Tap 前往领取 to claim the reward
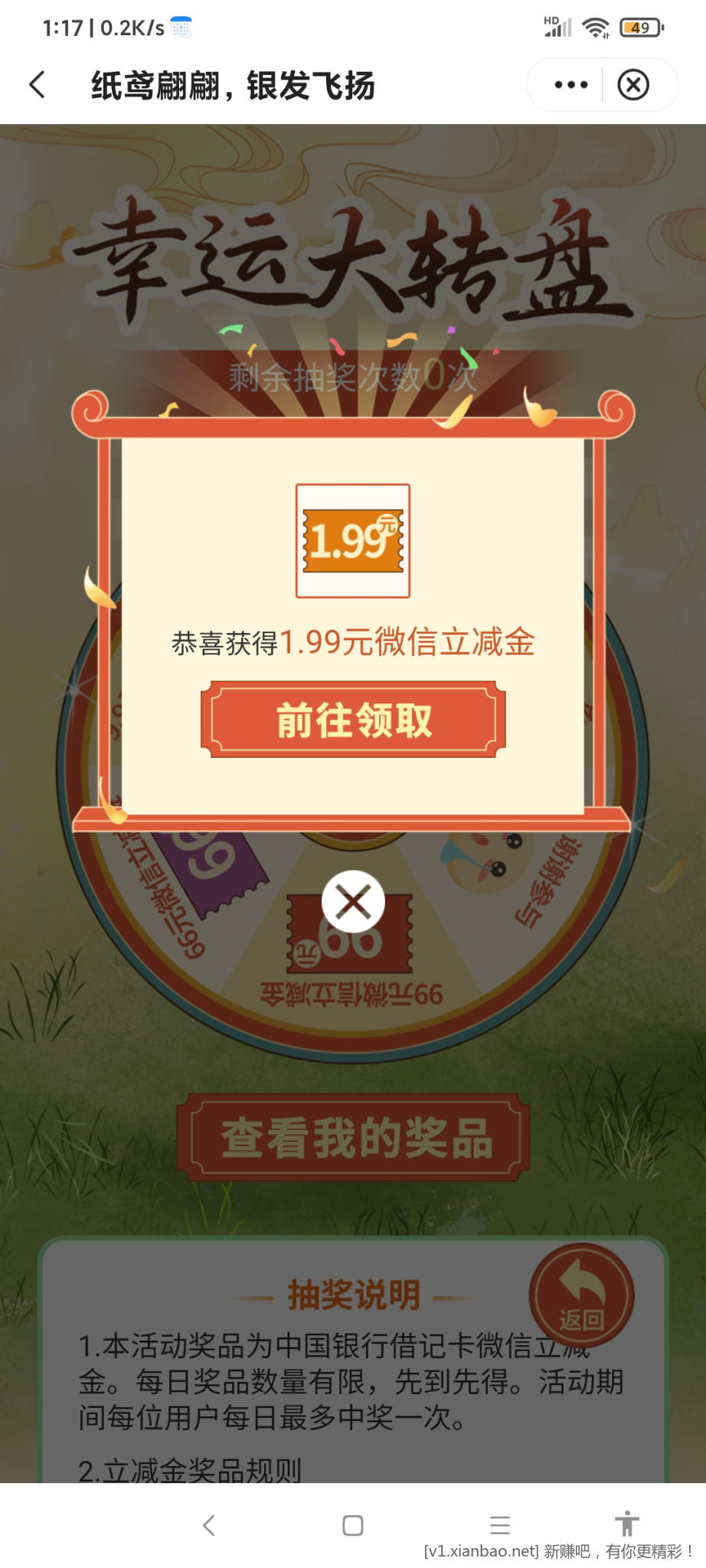 pos(353,720)
